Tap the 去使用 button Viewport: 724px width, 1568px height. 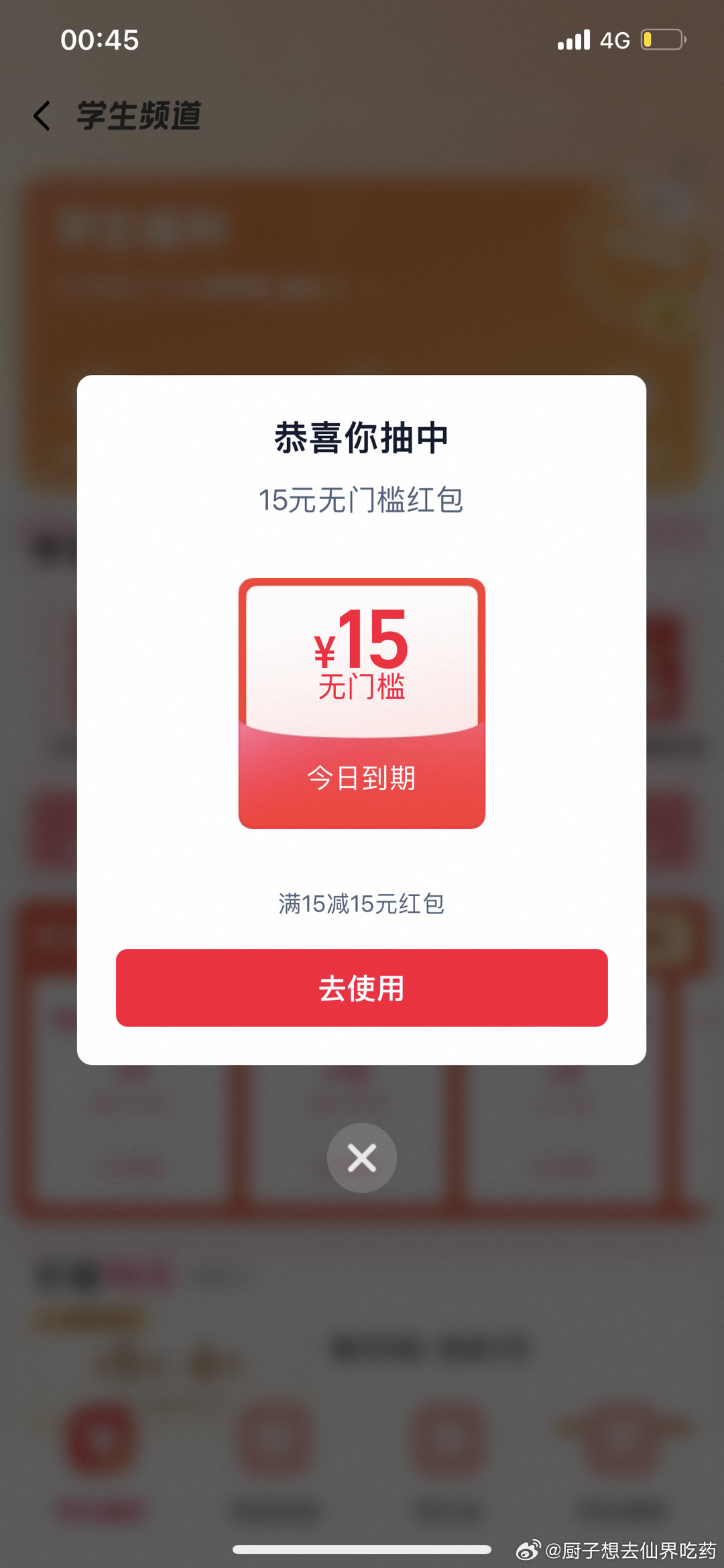[x=361, y=987]
